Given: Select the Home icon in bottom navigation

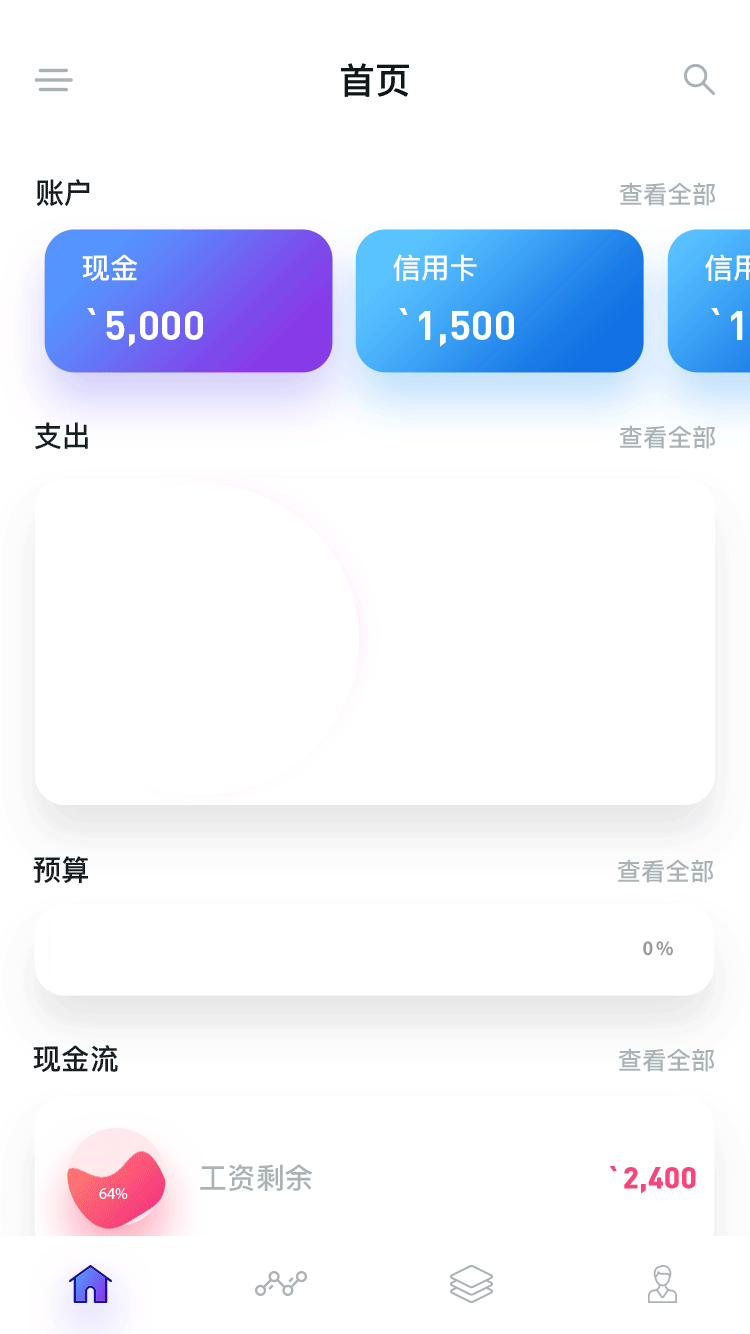Looking at the screenshot, I should point(91,1283).
